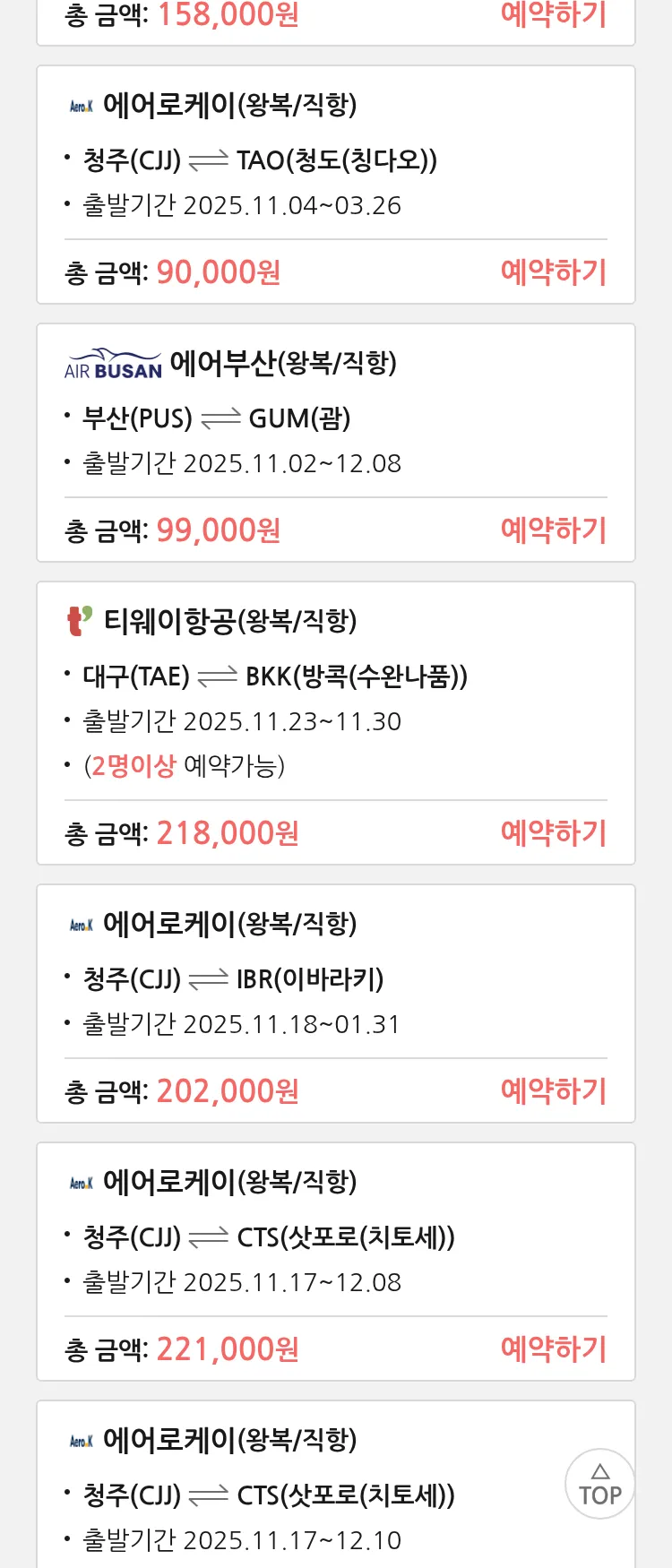Screen dimensions: 672x1568
Task: Reserve the 티웨이항공 대구 to BKK flight
Action: coord(553,832)
